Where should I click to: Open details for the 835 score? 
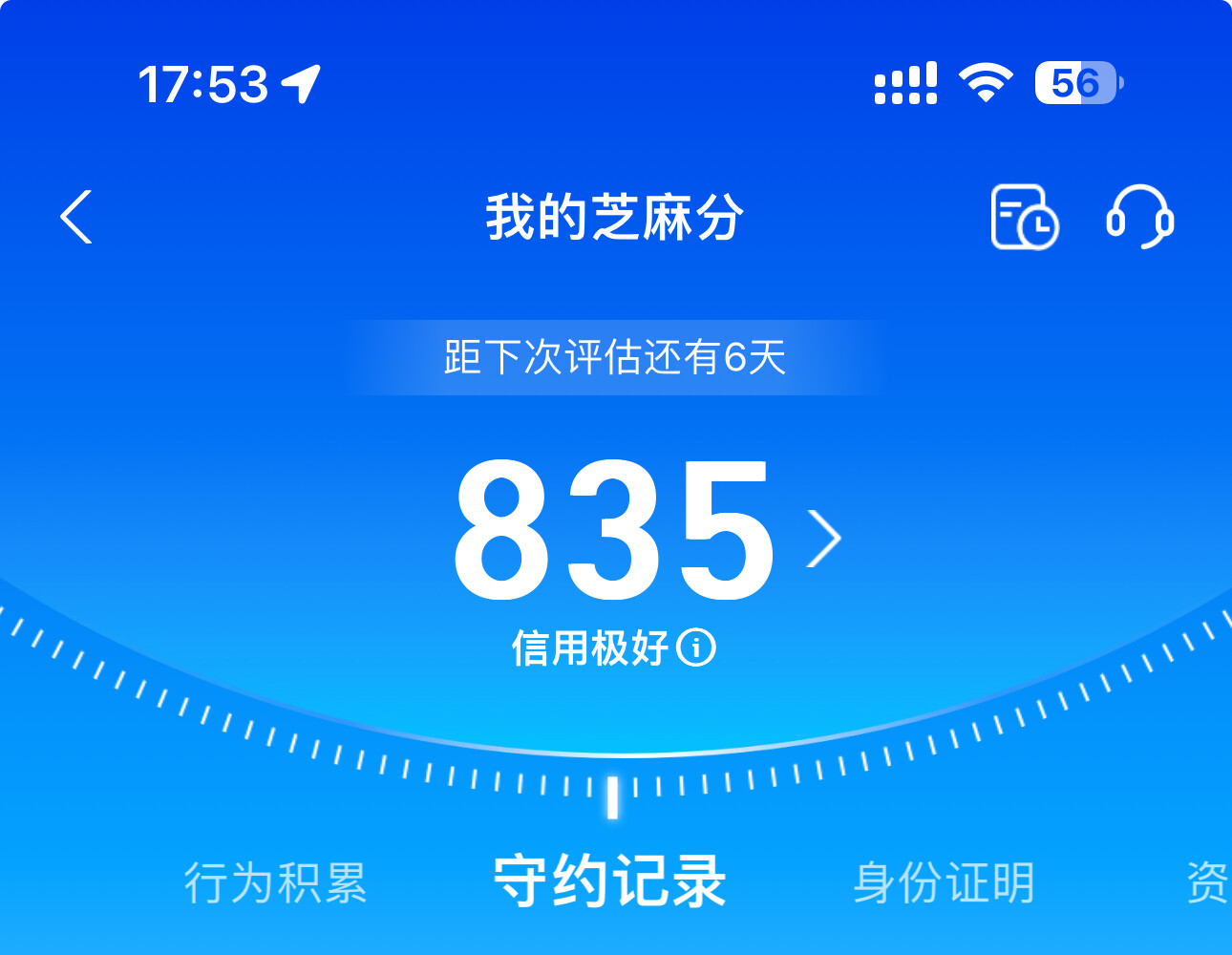click(x=647, y=531)
